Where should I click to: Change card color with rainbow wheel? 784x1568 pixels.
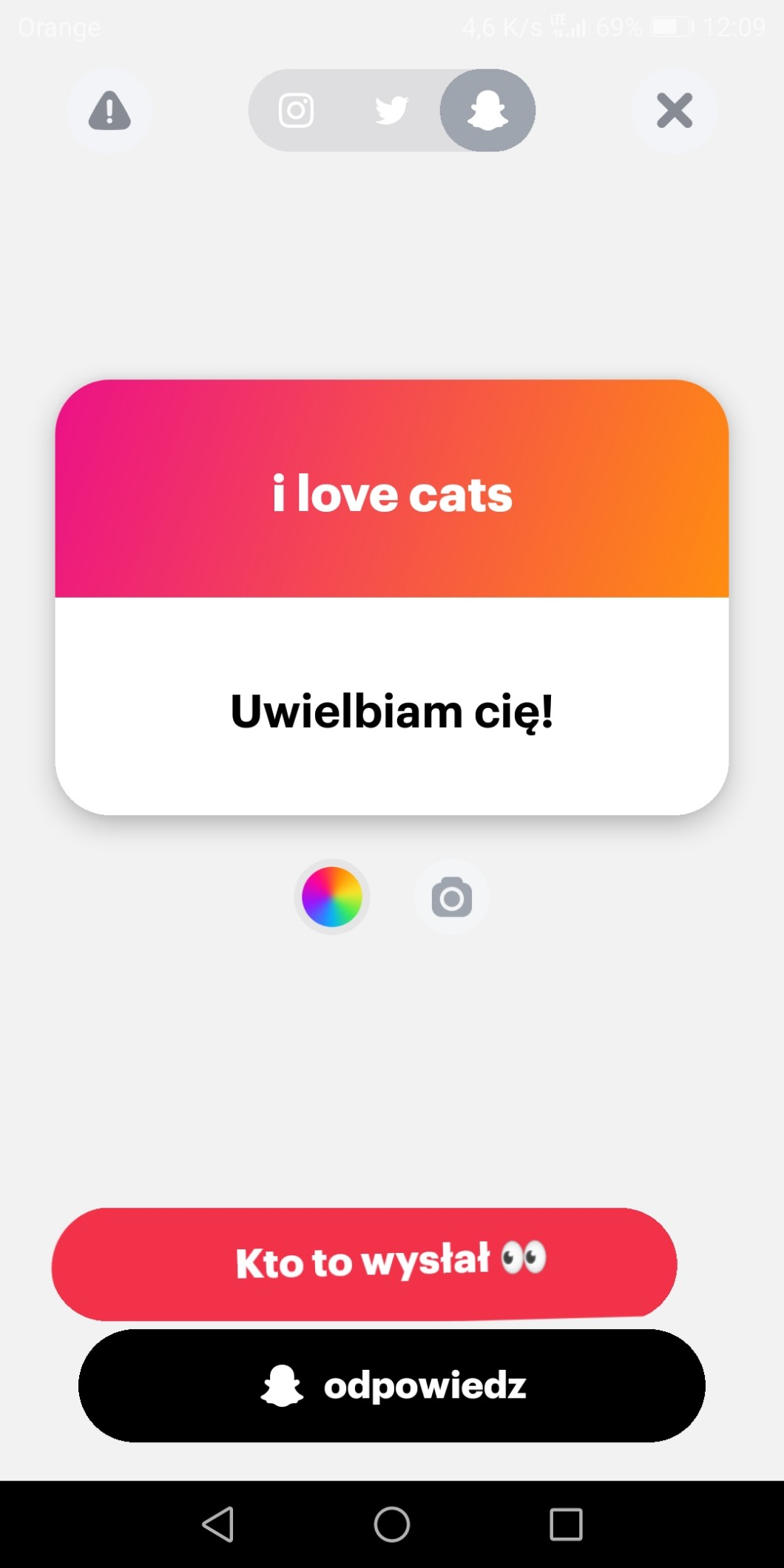pos(332,897)
